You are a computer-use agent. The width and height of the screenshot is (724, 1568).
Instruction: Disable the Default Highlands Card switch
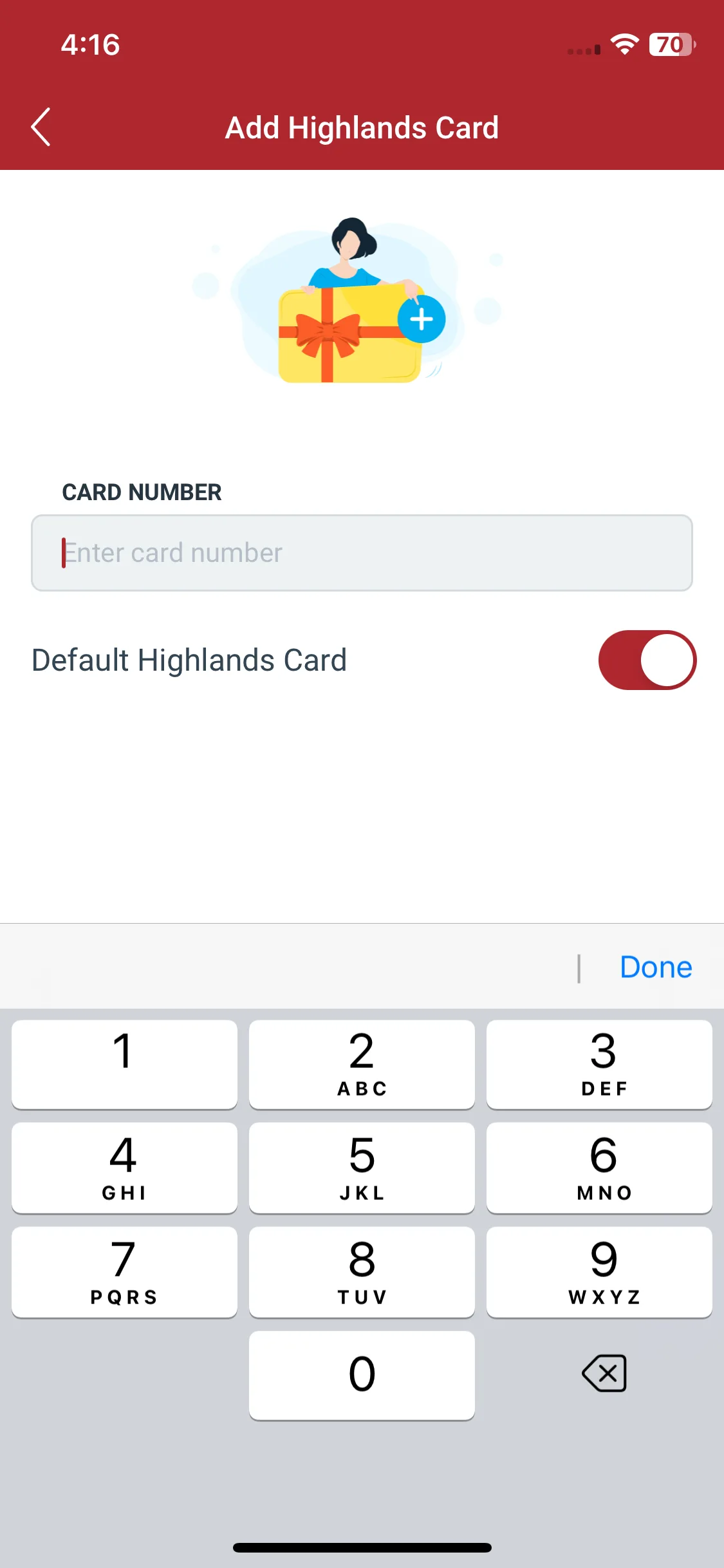point(647,660)
